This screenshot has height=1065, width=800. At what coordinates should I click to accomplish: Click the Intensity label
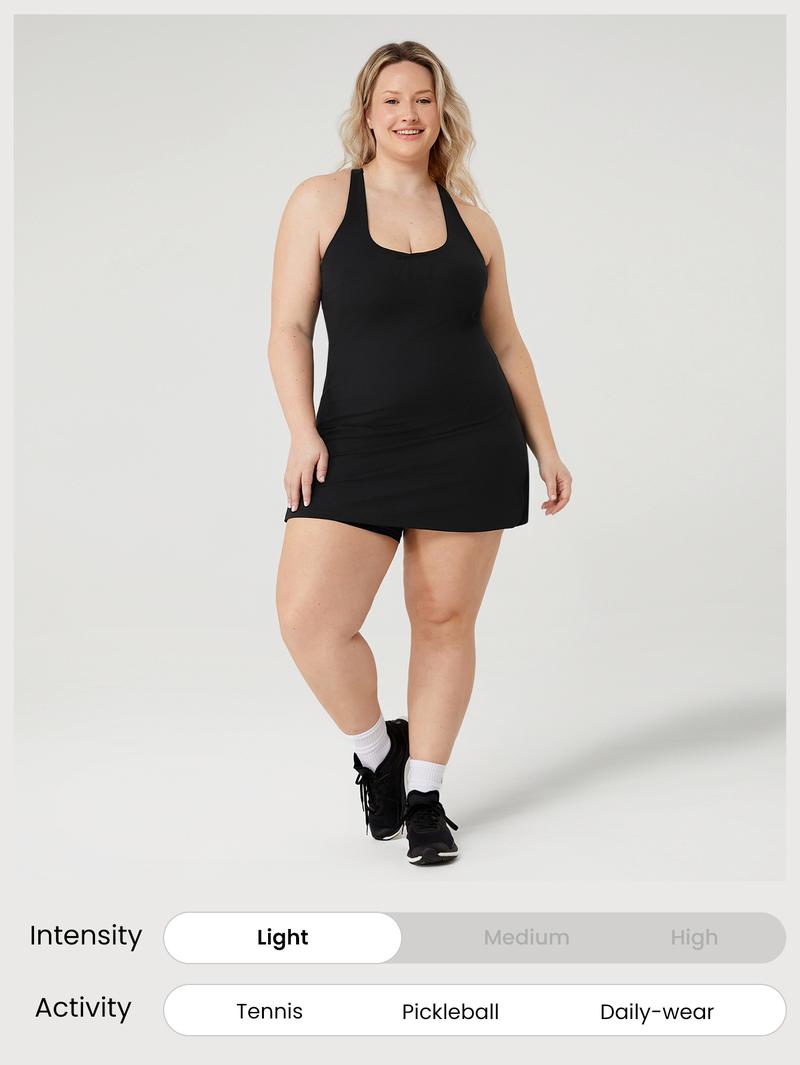(x=88, y=935)
